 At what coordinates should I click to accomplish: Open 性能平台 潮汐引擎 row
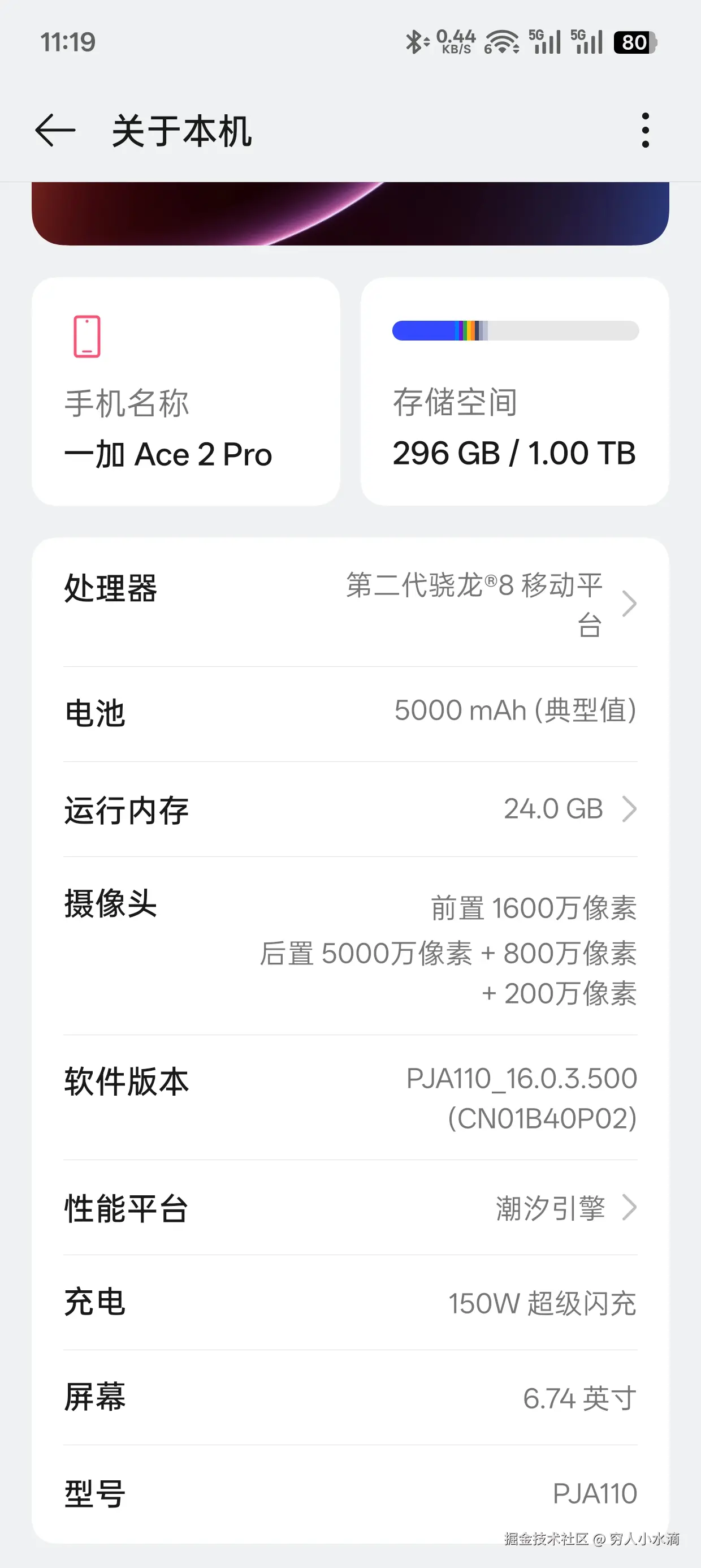tap(350, 1208)
